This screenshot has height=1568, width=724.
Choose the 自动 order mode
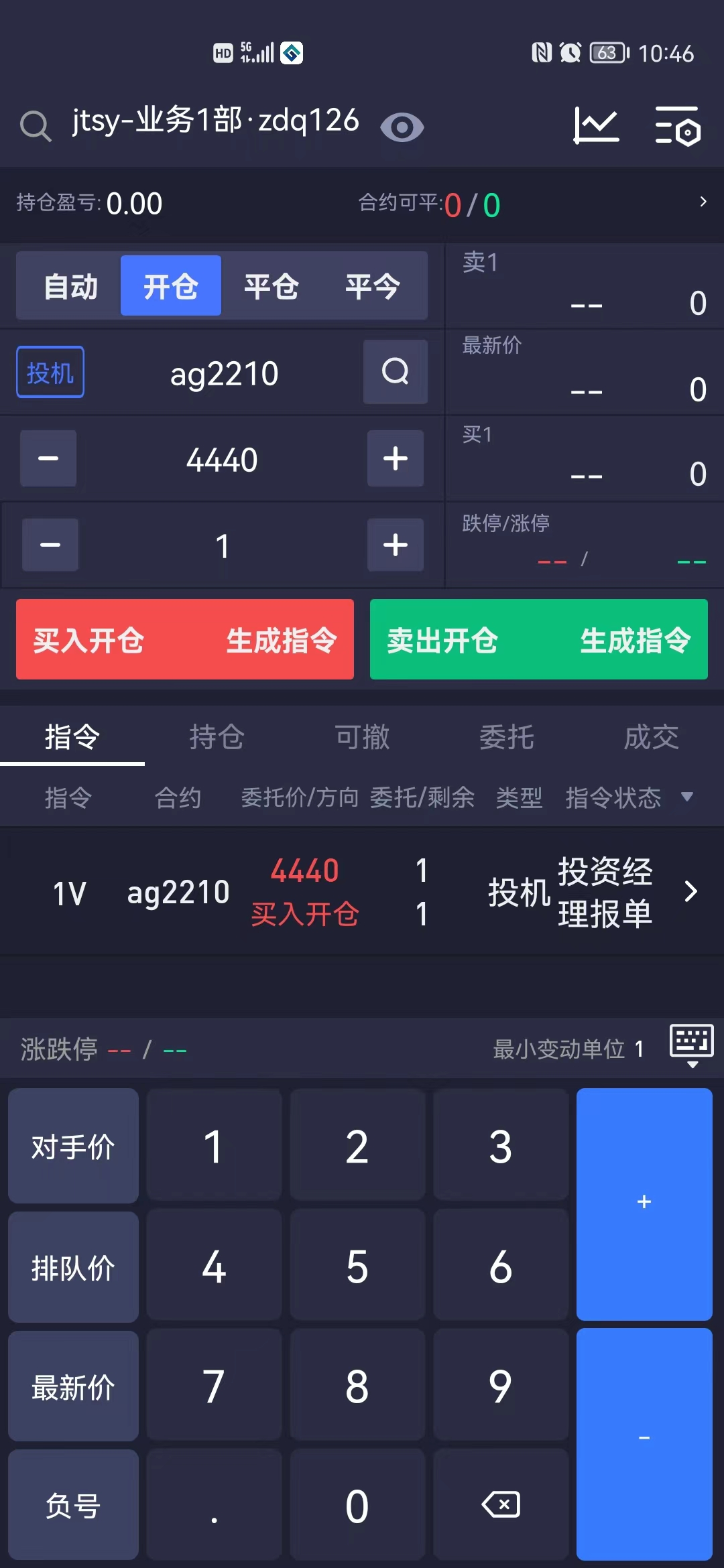[70, 287]
